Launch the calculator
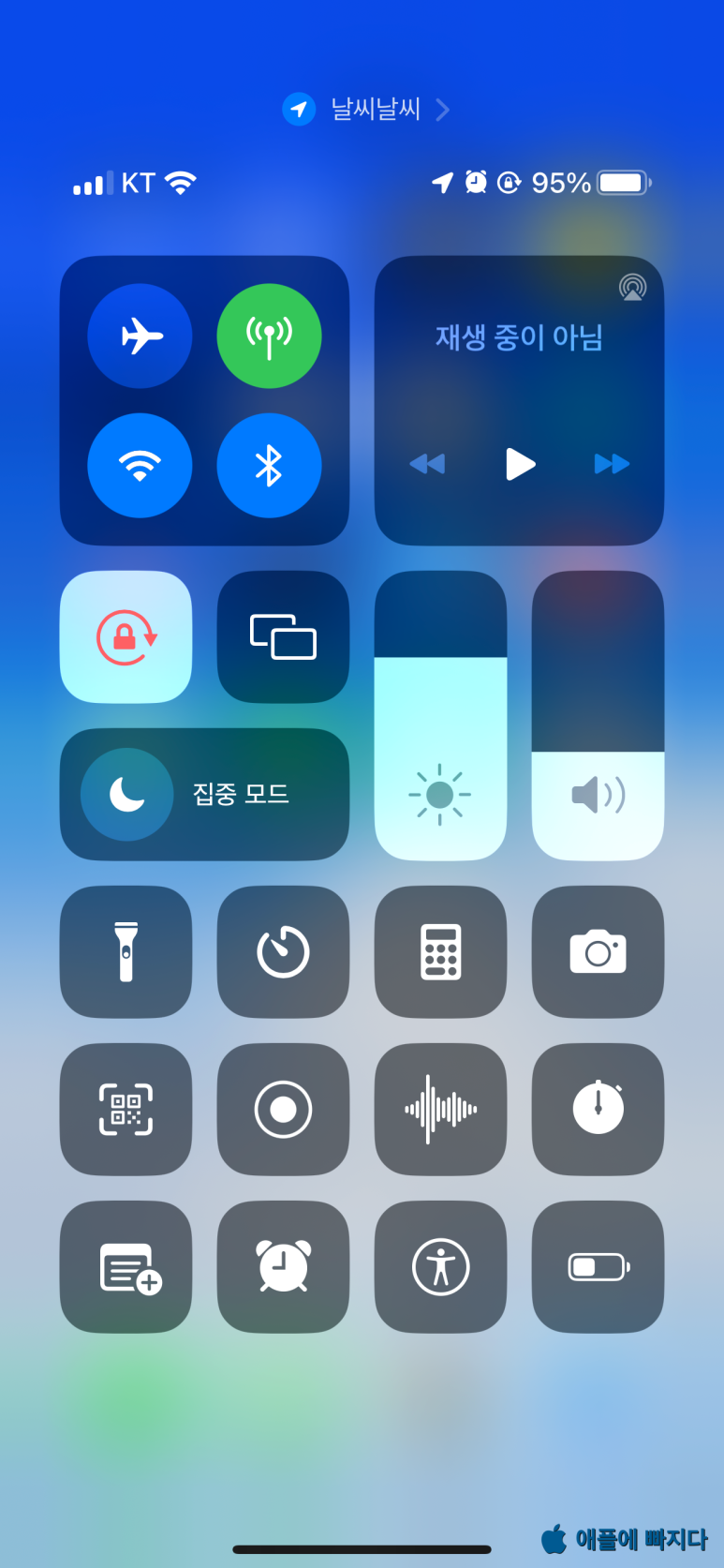This screenshot has height=1568, width=724. coord(440,951)
